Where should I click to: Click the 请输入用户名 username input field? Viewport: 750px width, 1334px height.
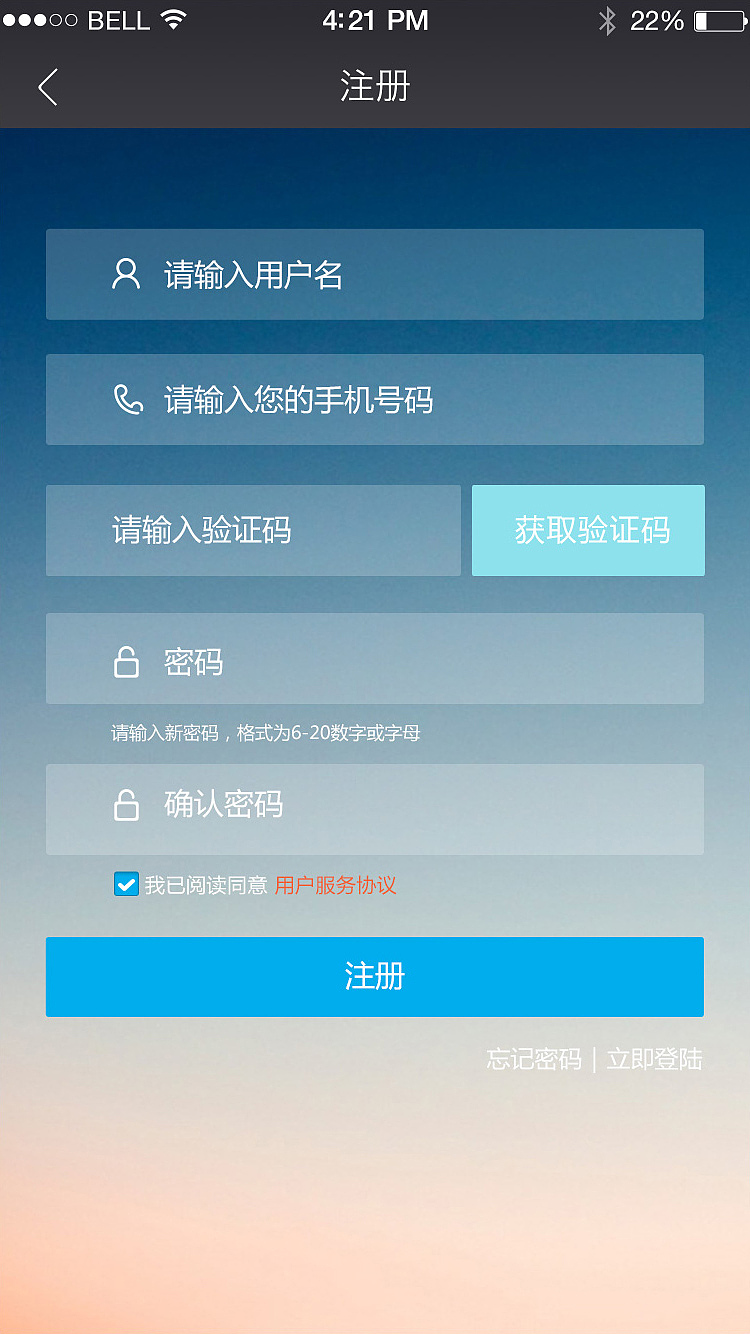coord(375,273)
